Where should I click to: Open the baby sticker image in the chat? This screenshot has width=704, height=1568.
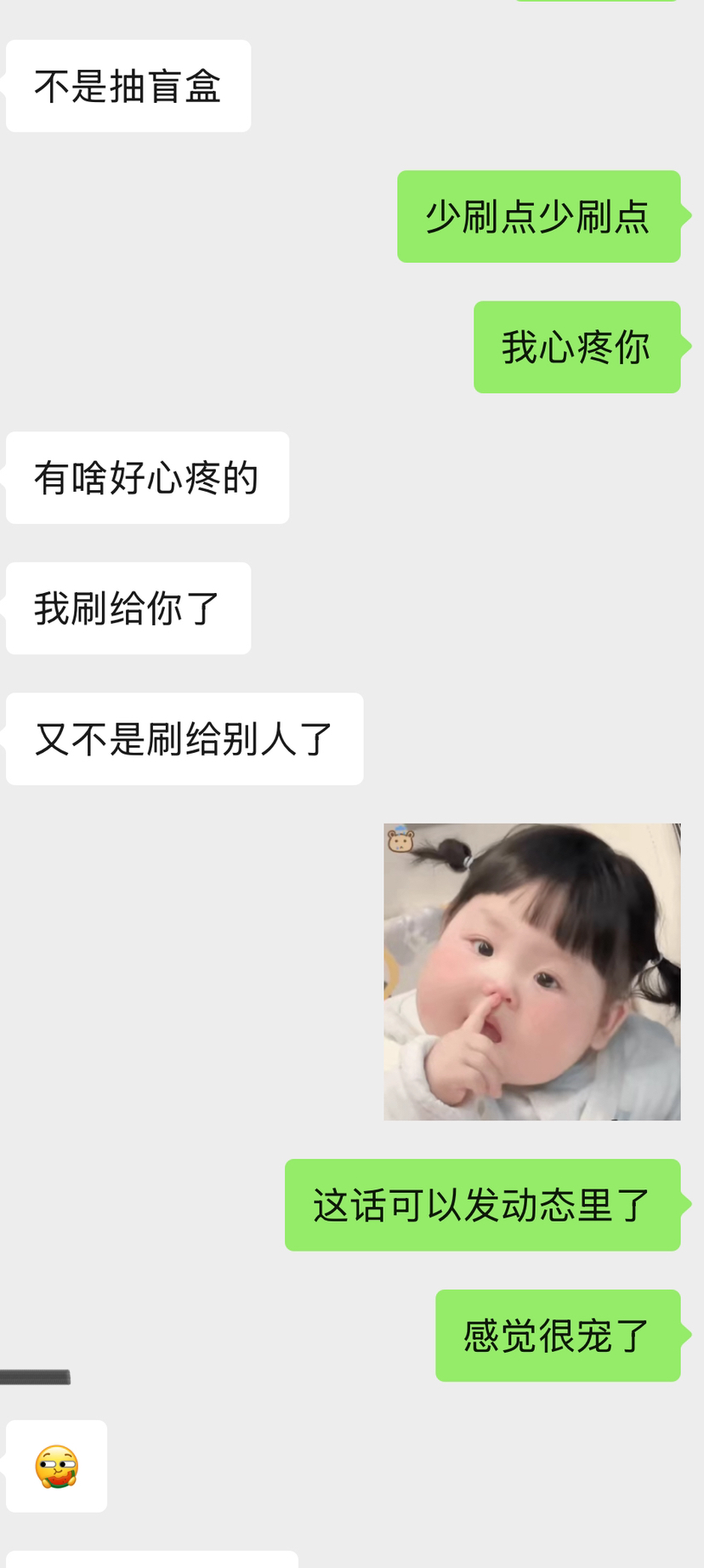point(531,972)
